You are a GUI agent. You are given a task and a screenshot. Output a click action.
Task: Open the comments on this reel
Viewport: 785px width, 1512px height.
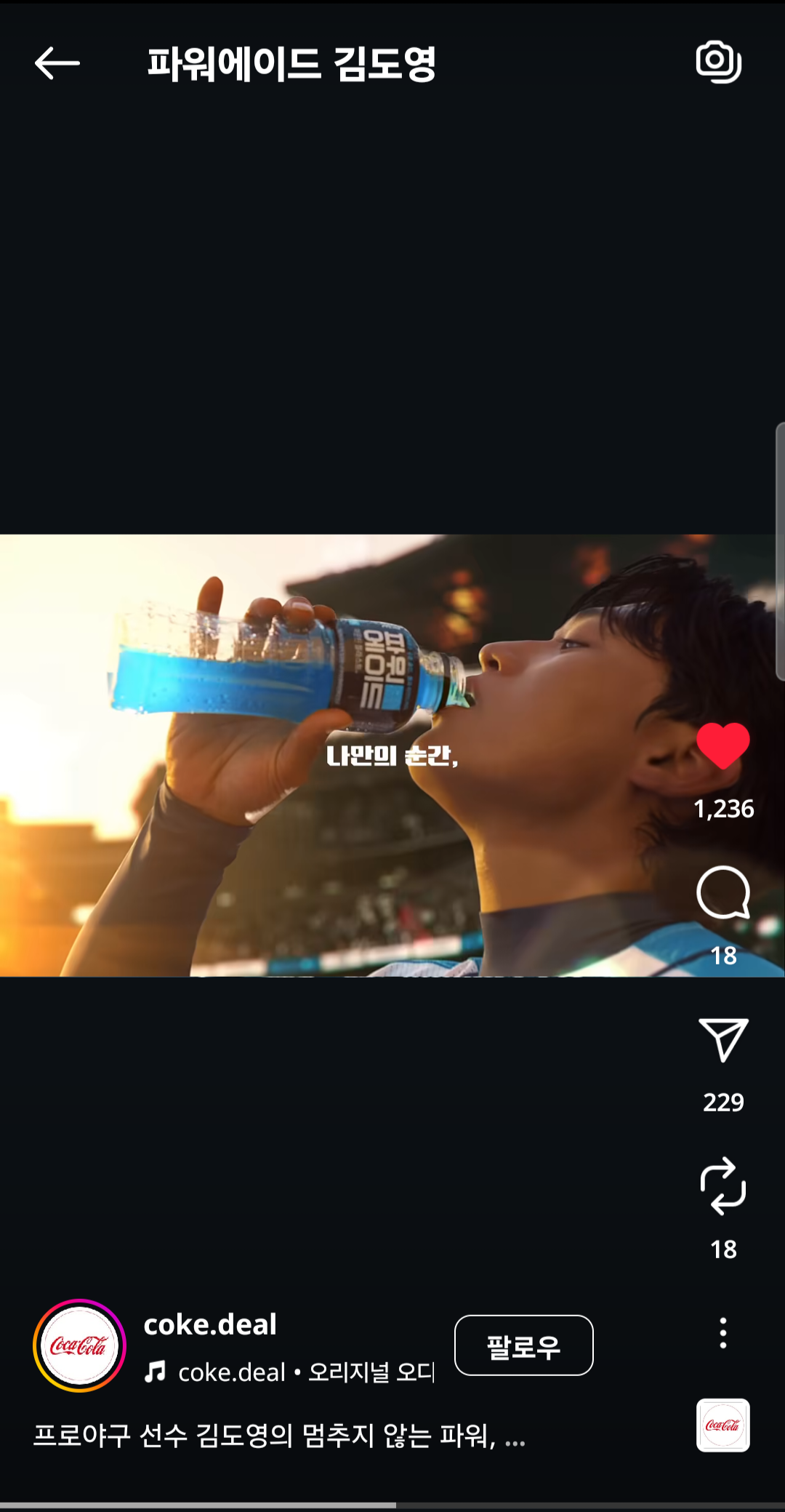click(x=722, y=893)
